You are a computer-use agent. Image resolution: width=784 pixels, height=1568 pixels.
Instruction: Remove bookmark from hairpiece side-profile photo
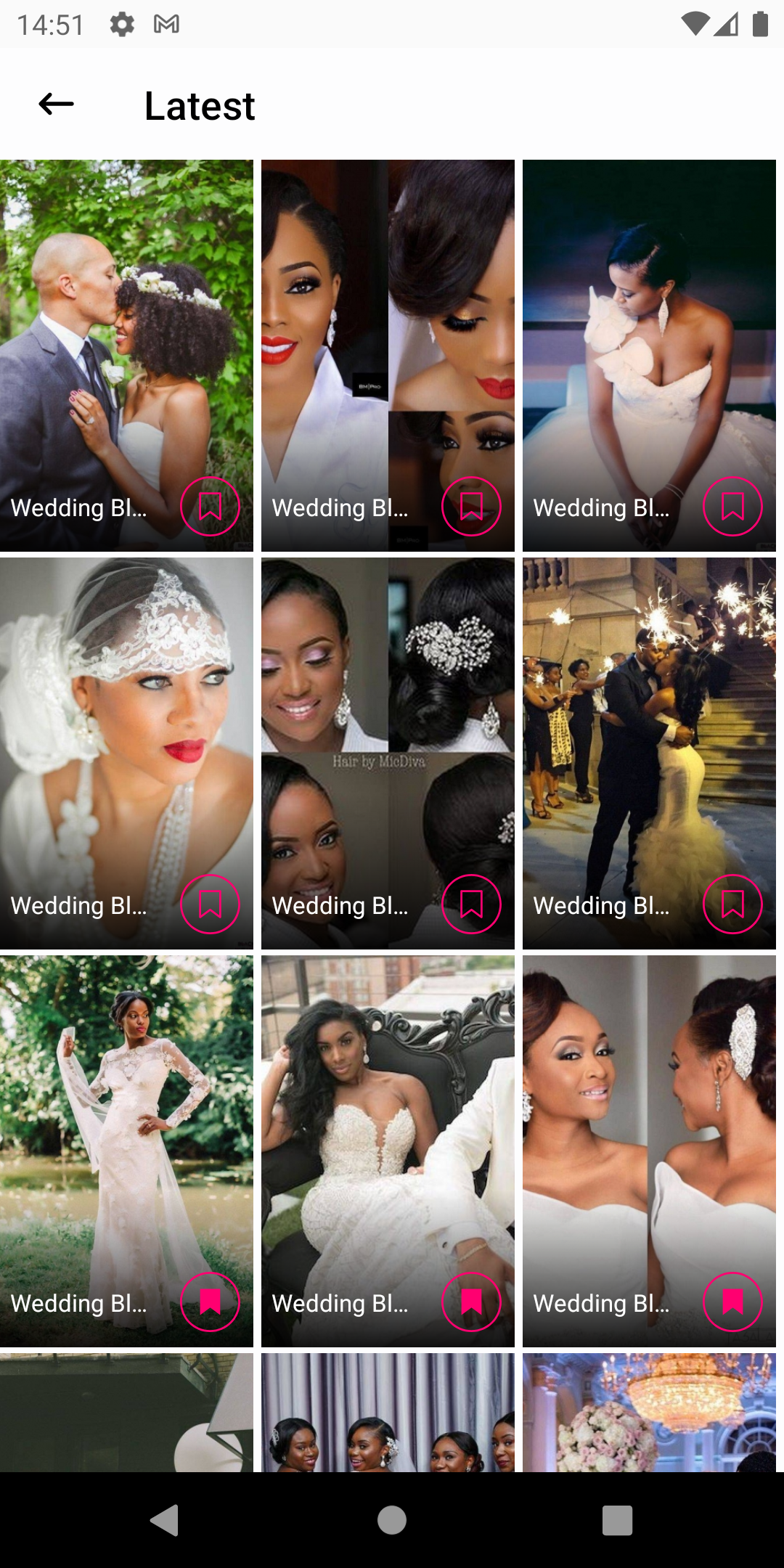[732, 1302]
